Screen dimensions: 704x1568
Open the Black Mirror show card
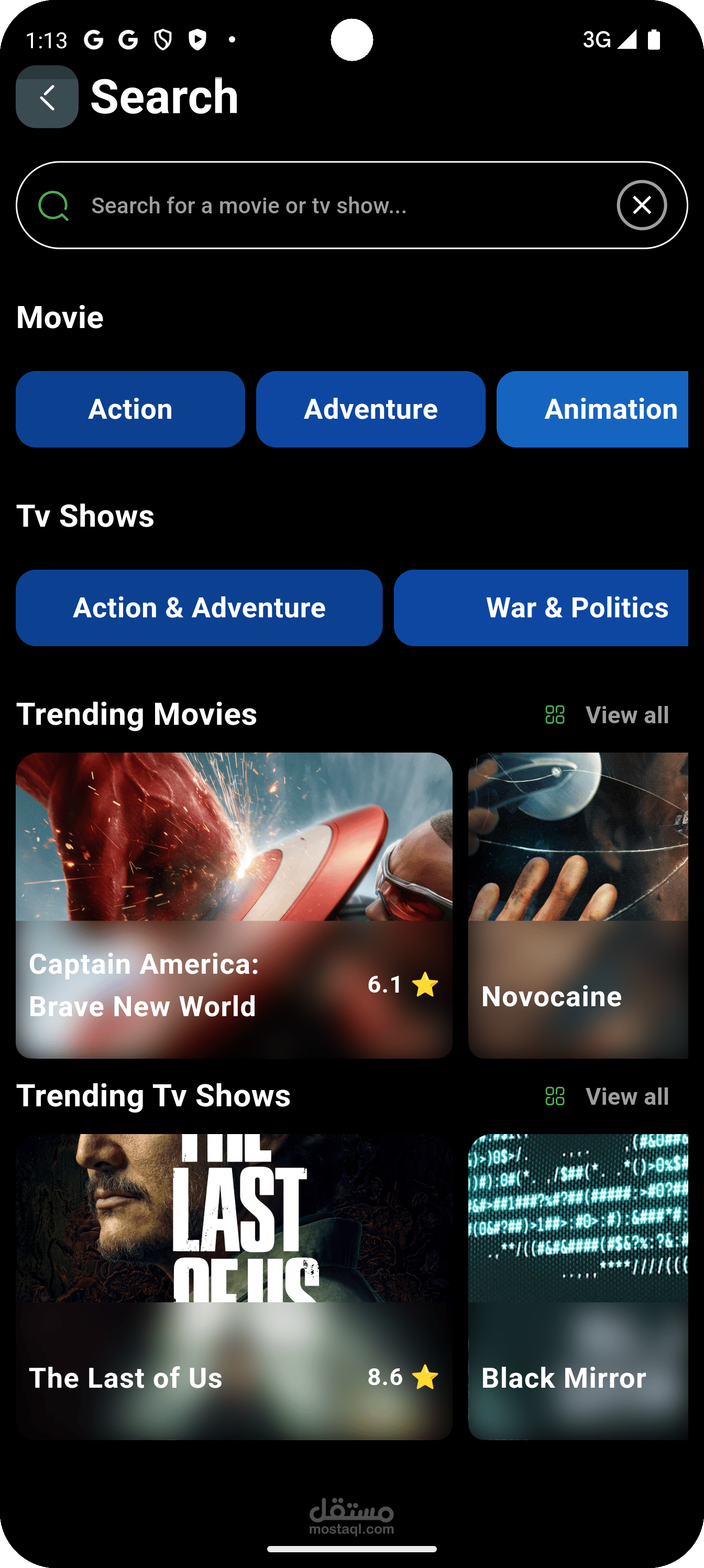point(578,1286)
